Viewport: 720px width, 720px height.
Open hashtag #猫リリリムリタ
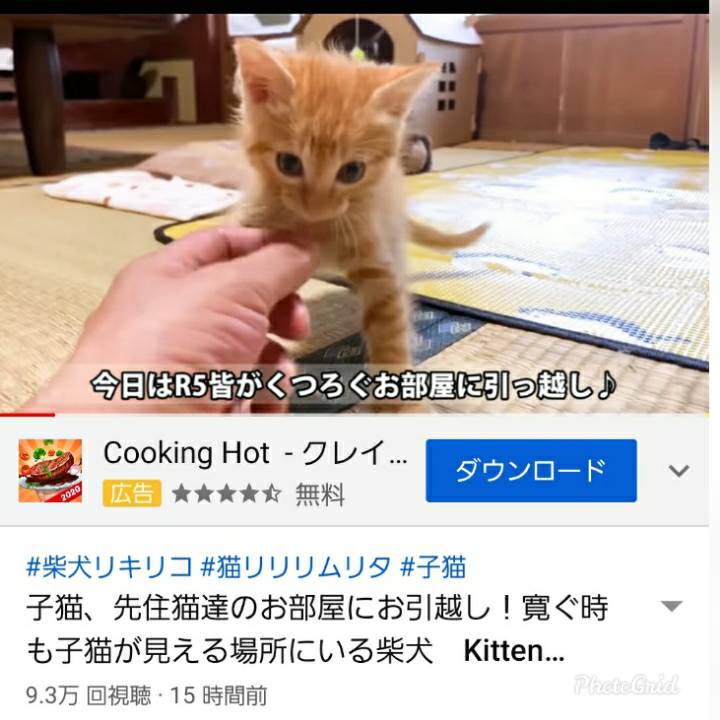[x=296, y=567]
